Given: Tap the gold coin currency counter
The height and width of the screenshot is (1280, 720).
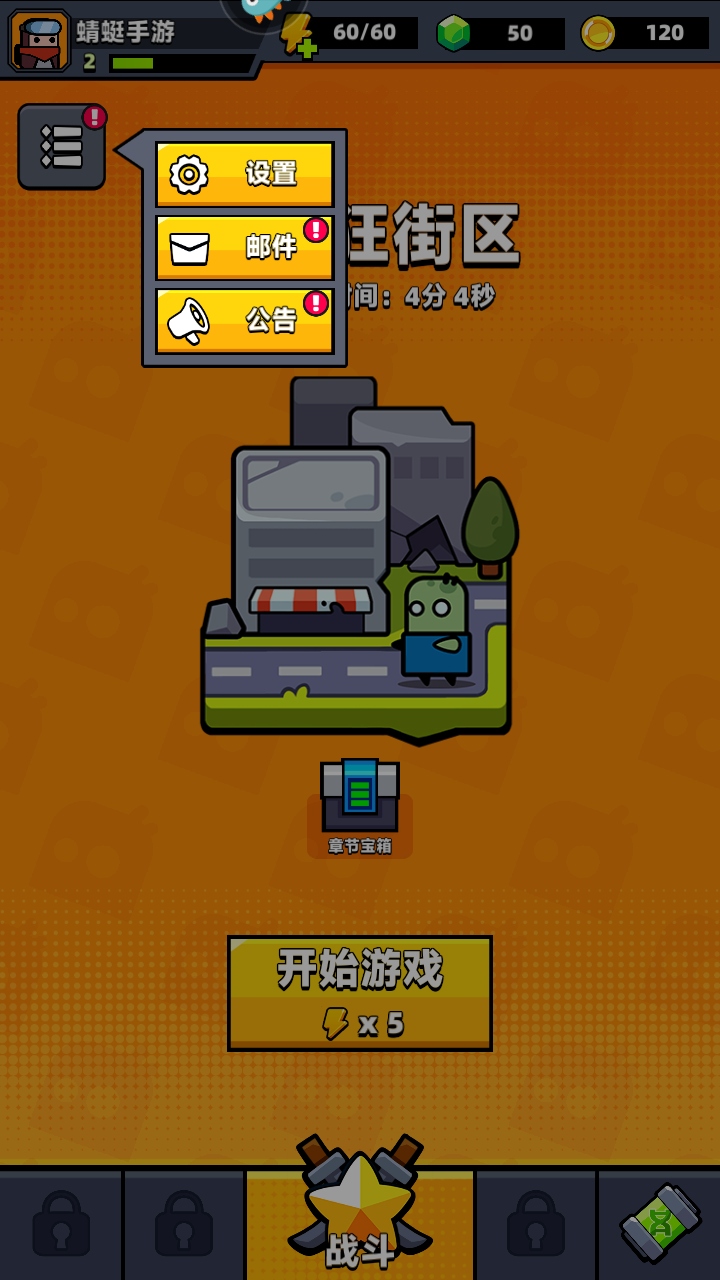Looking at the screenshot, I should pos(644,33).
